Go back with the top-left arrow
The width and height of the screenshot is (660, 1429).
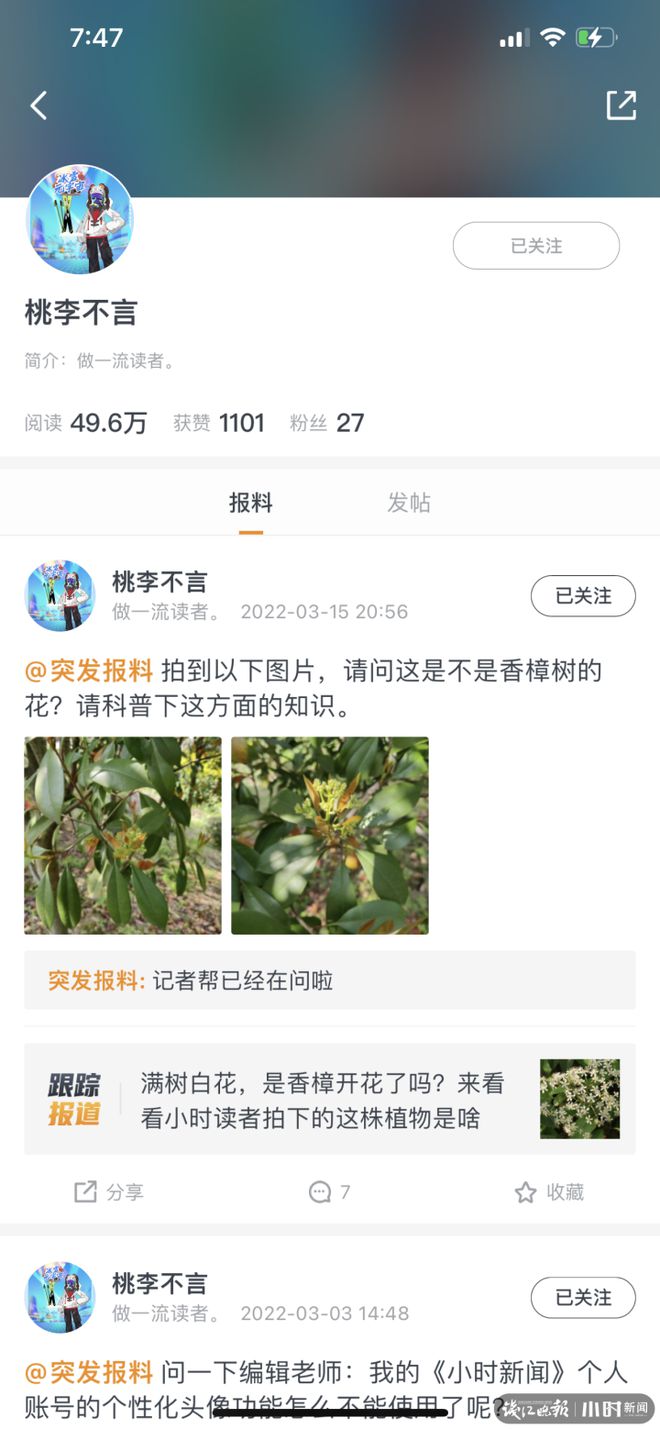tap(39, 105)
